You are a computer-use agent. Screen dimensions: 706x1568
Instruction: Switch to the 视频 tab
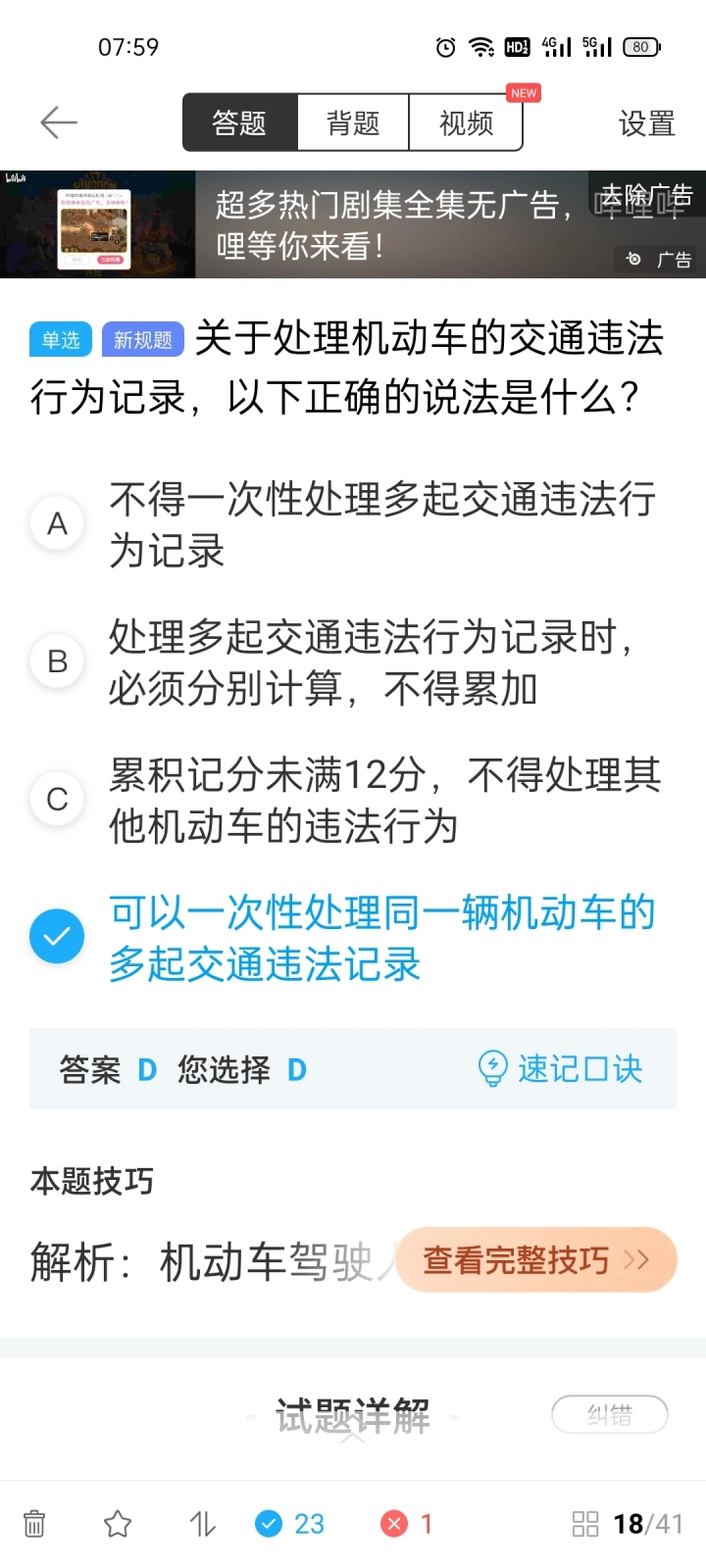(466, 122)
